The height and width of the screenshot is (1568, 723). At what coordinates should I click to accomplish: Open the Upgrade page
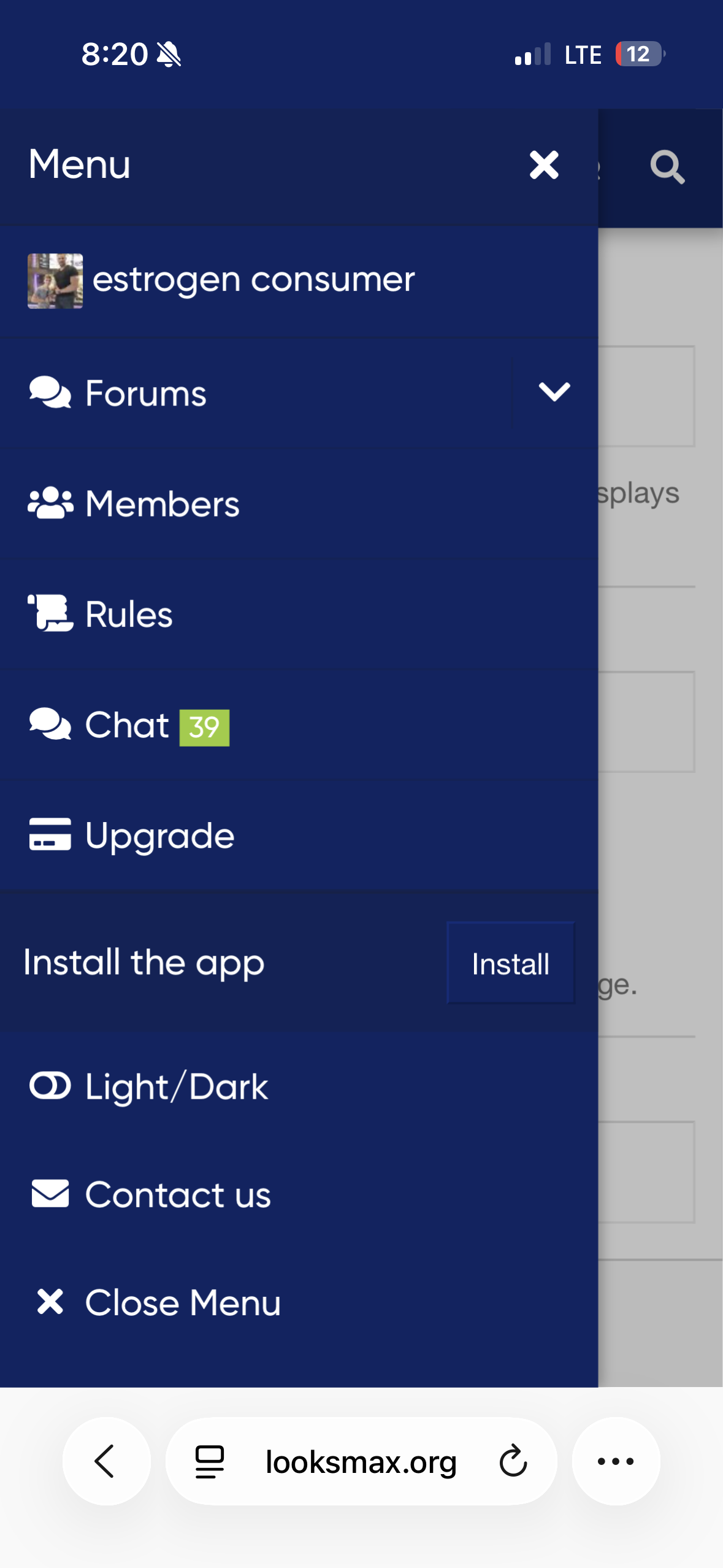pyautogui.click(x=159, y=836)
